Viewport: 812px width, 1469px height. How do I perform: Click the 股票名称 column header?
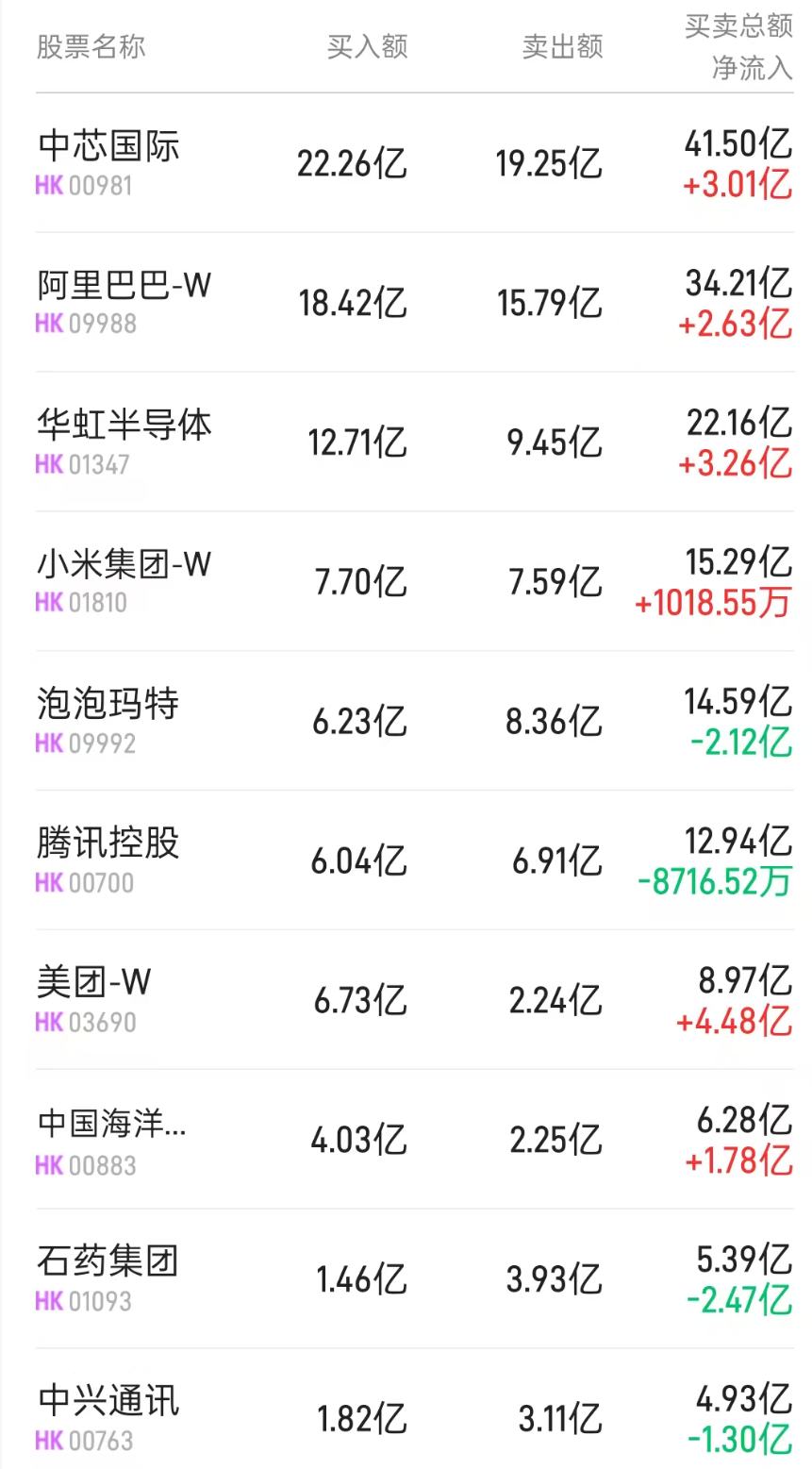pos(91,44)
